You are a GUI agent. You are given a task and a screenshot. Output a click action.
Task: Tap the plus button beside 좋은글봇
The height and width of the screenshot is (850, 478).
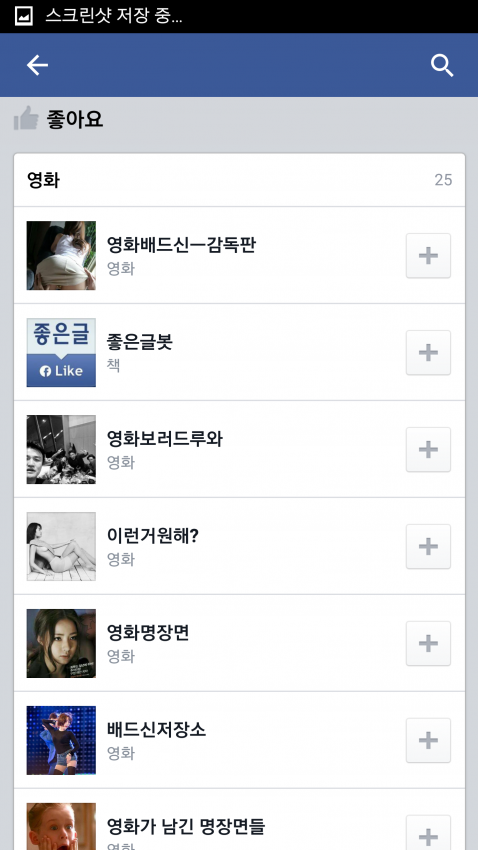[428, 352]
